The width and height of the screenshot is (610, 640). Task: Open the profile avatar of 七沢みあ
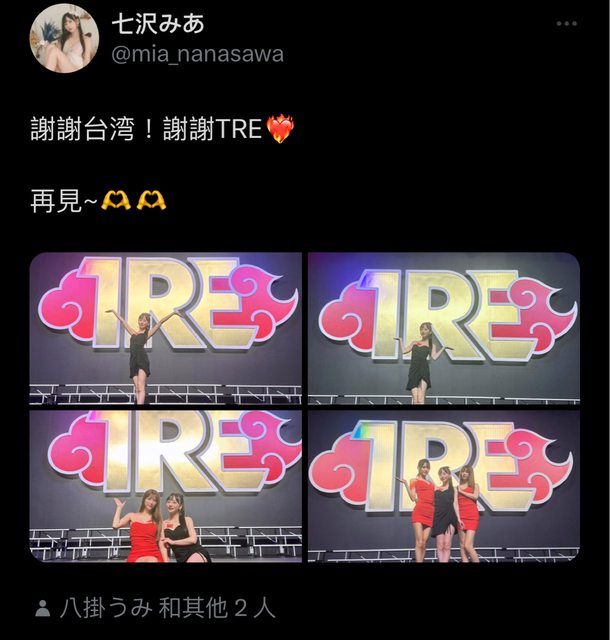click(65, 38)
